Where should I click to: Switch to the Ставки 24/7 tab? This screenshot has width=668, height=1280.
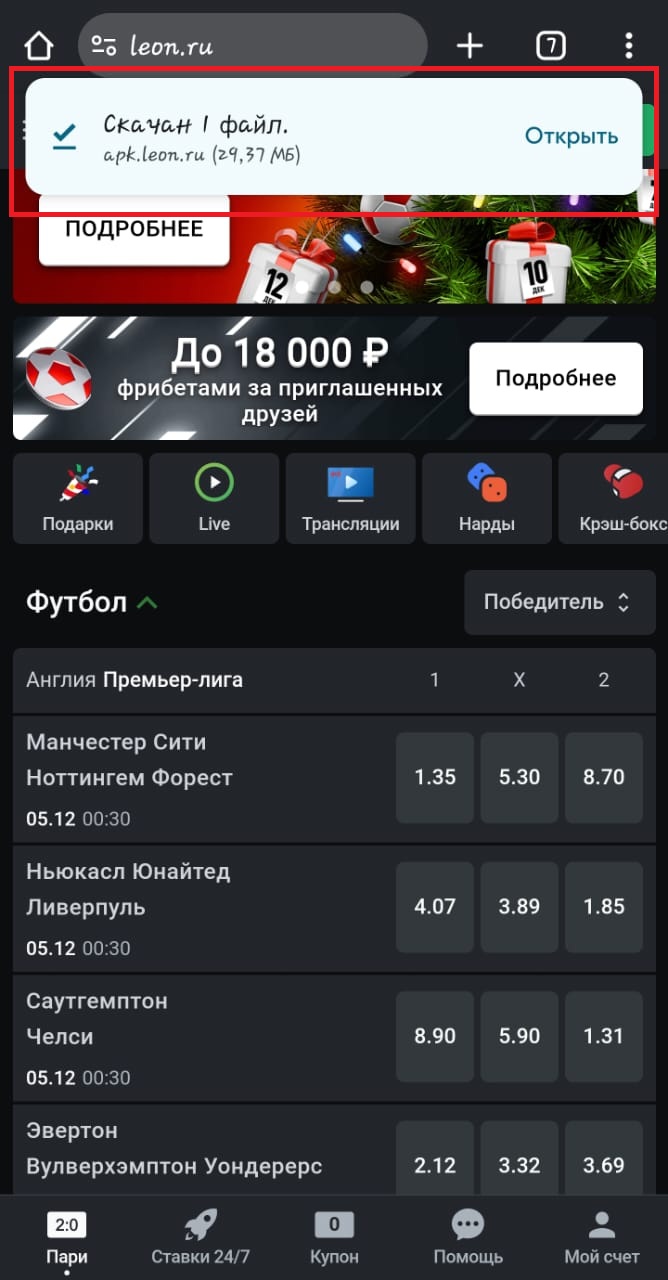200,1237
